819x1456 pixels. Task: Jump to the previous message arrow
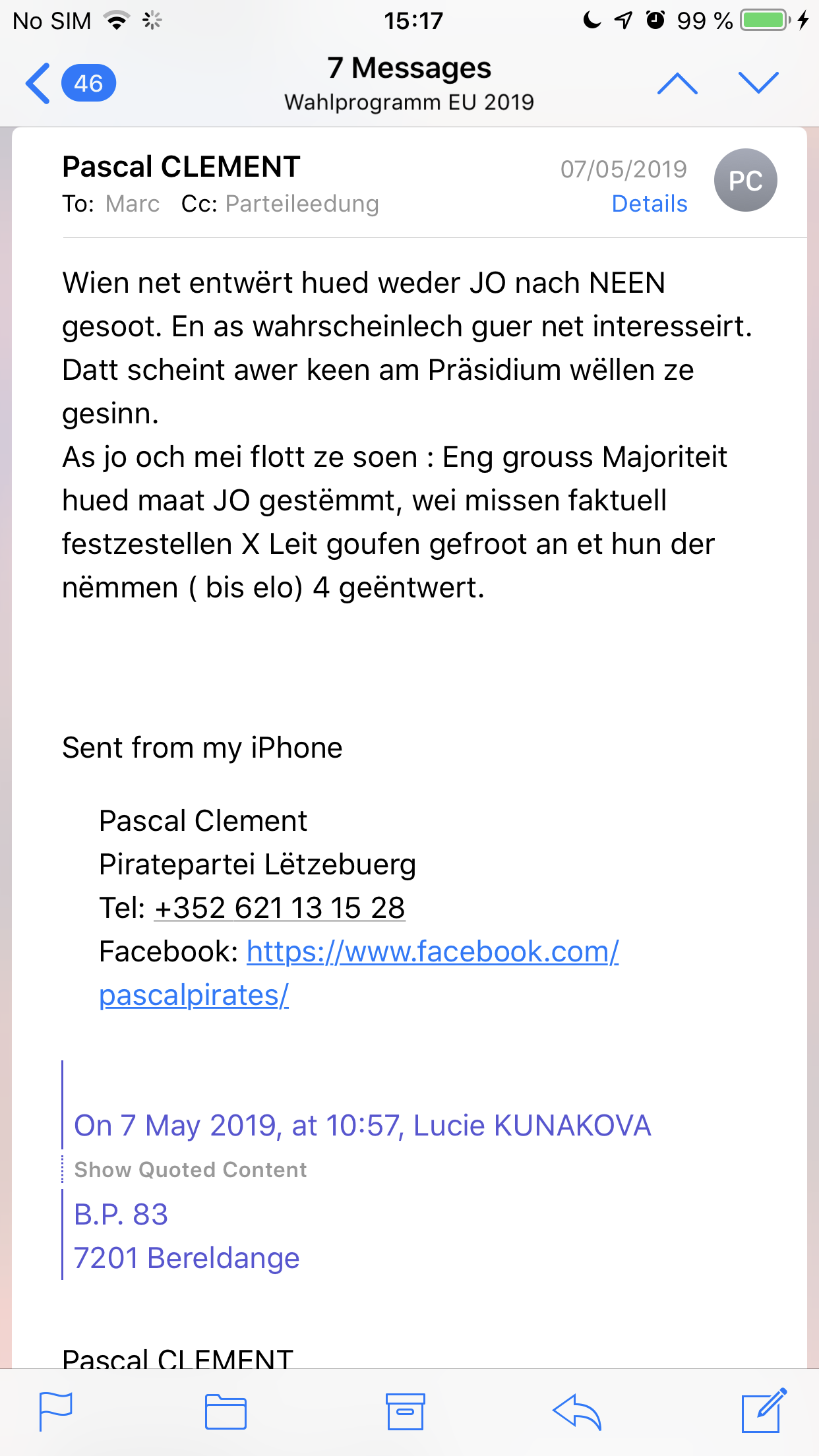click(x=677, y=84)
